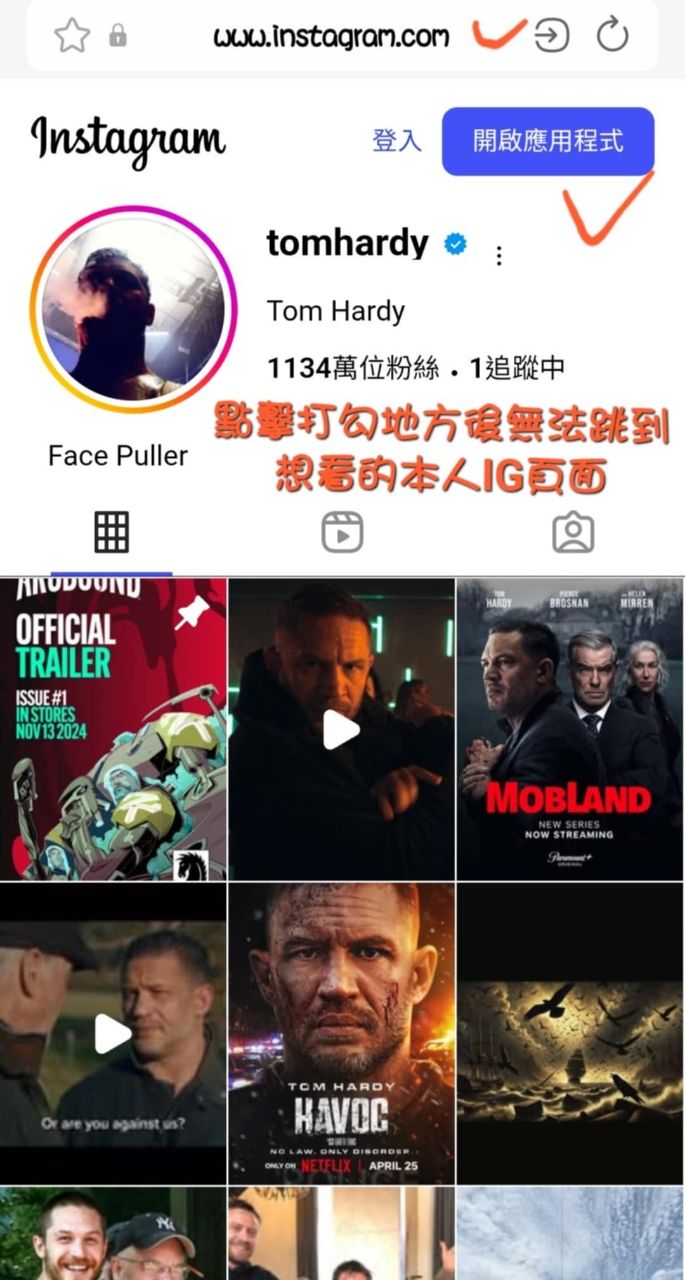Play the video captioned "Or are you against us?"
The height and width of the screenshot is (1280, 685).
[x=114, y=1033]
